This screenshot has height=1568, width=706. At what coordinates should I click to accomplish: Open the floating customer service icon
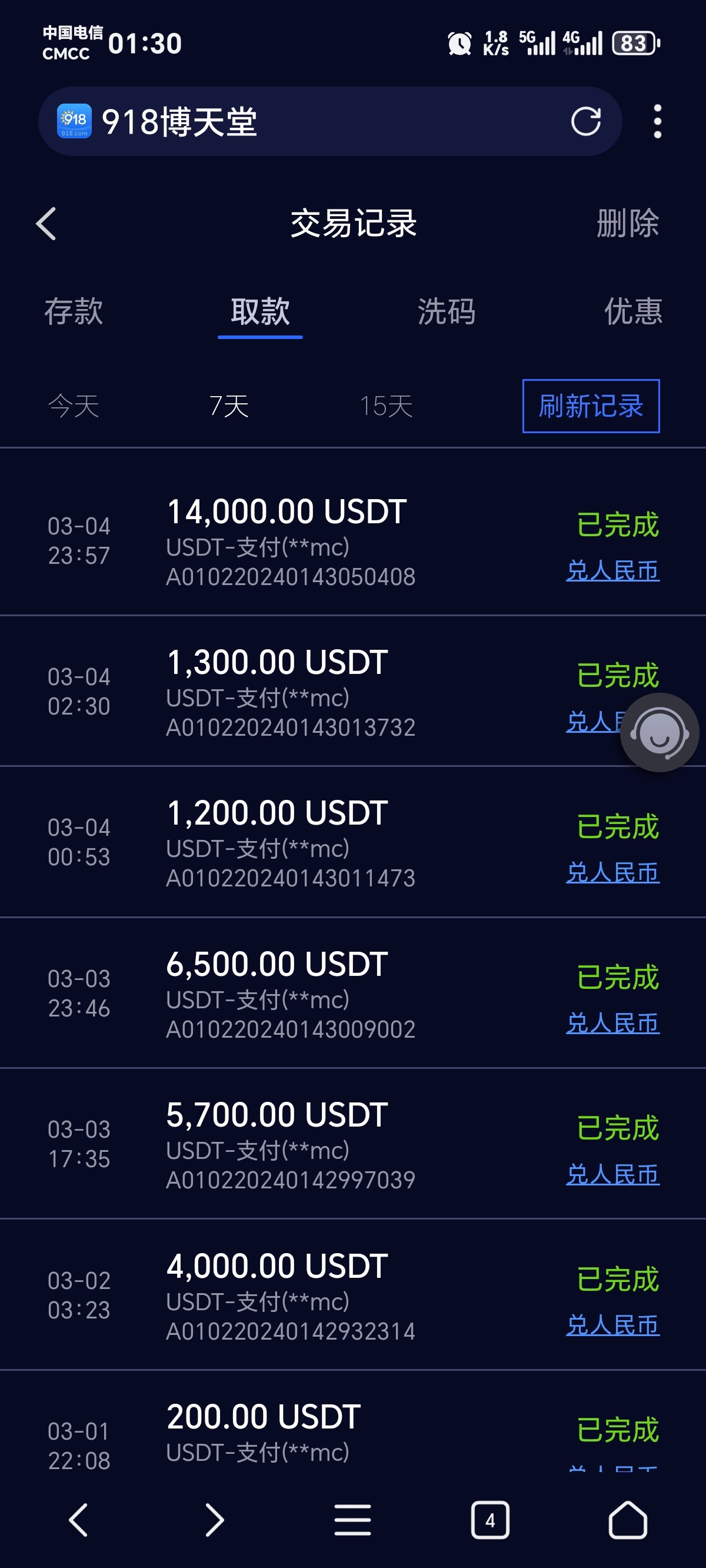pos(659,733)
